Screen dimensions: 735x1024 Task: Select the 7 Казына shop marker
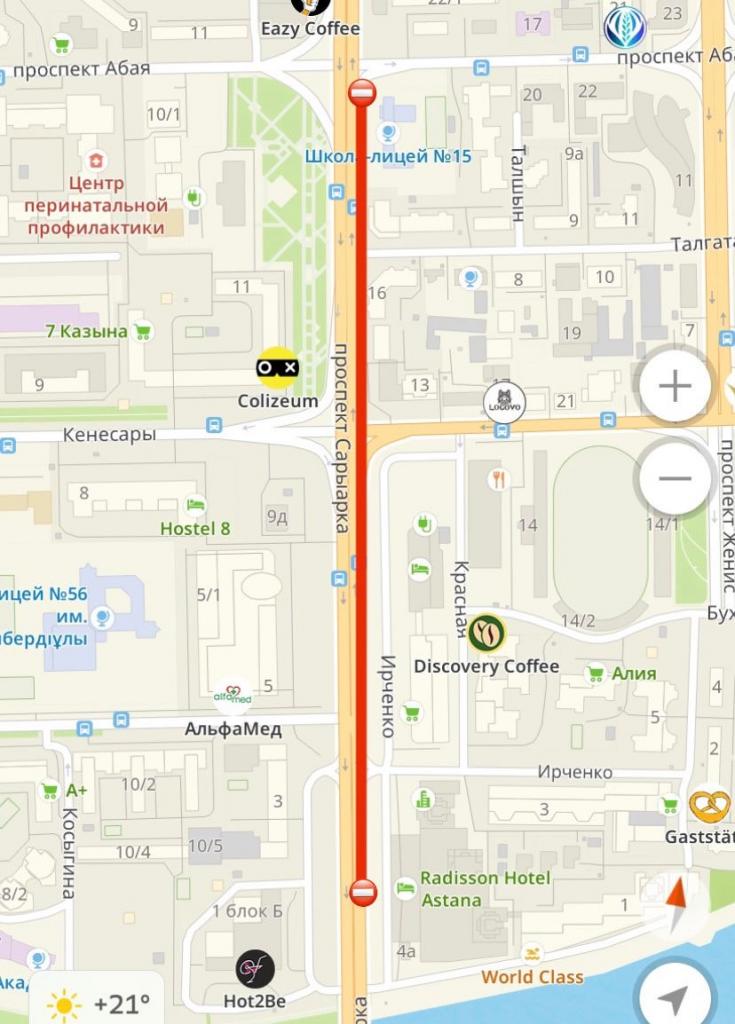(142, 331)
